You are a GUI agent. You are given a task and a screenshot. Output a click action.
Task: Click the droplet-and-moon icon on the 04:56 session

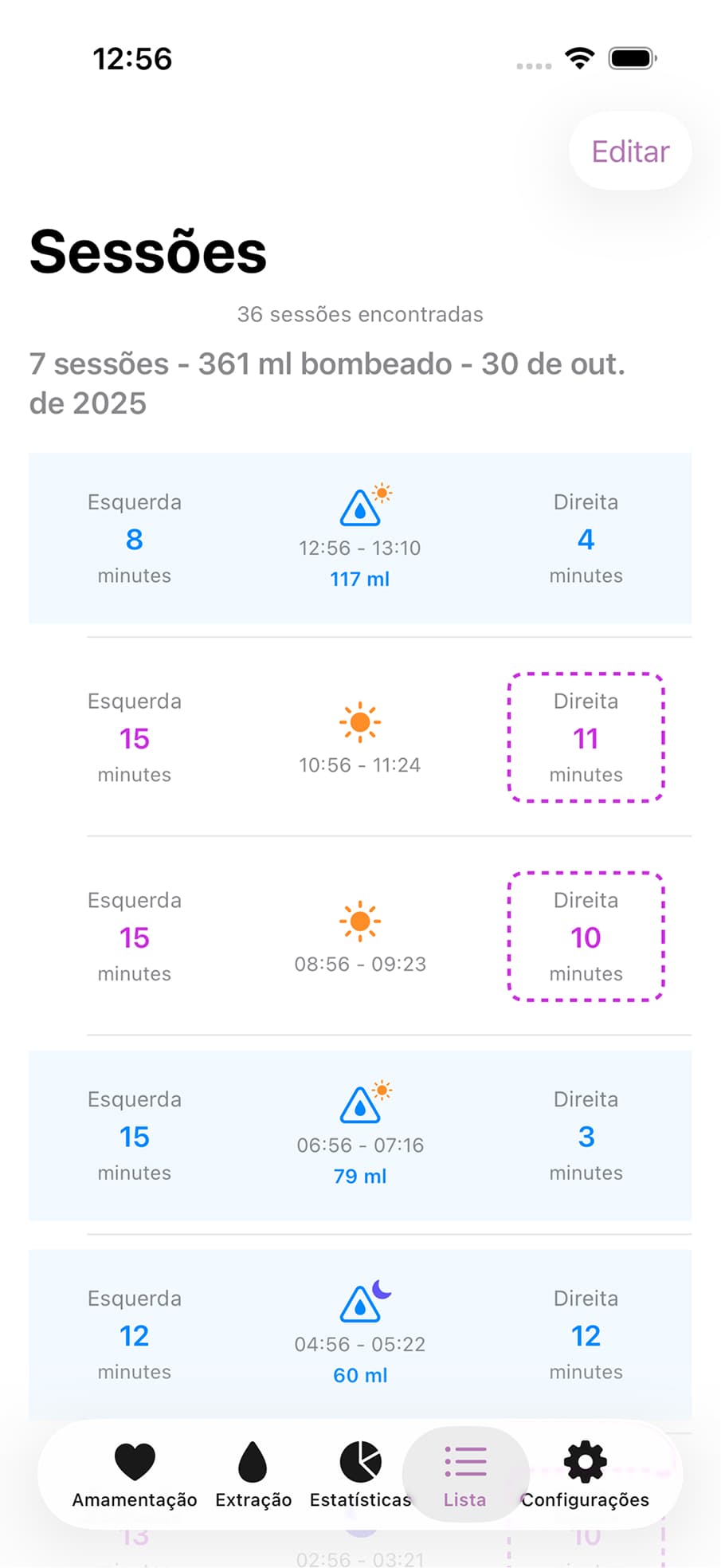pos(360,1304)
